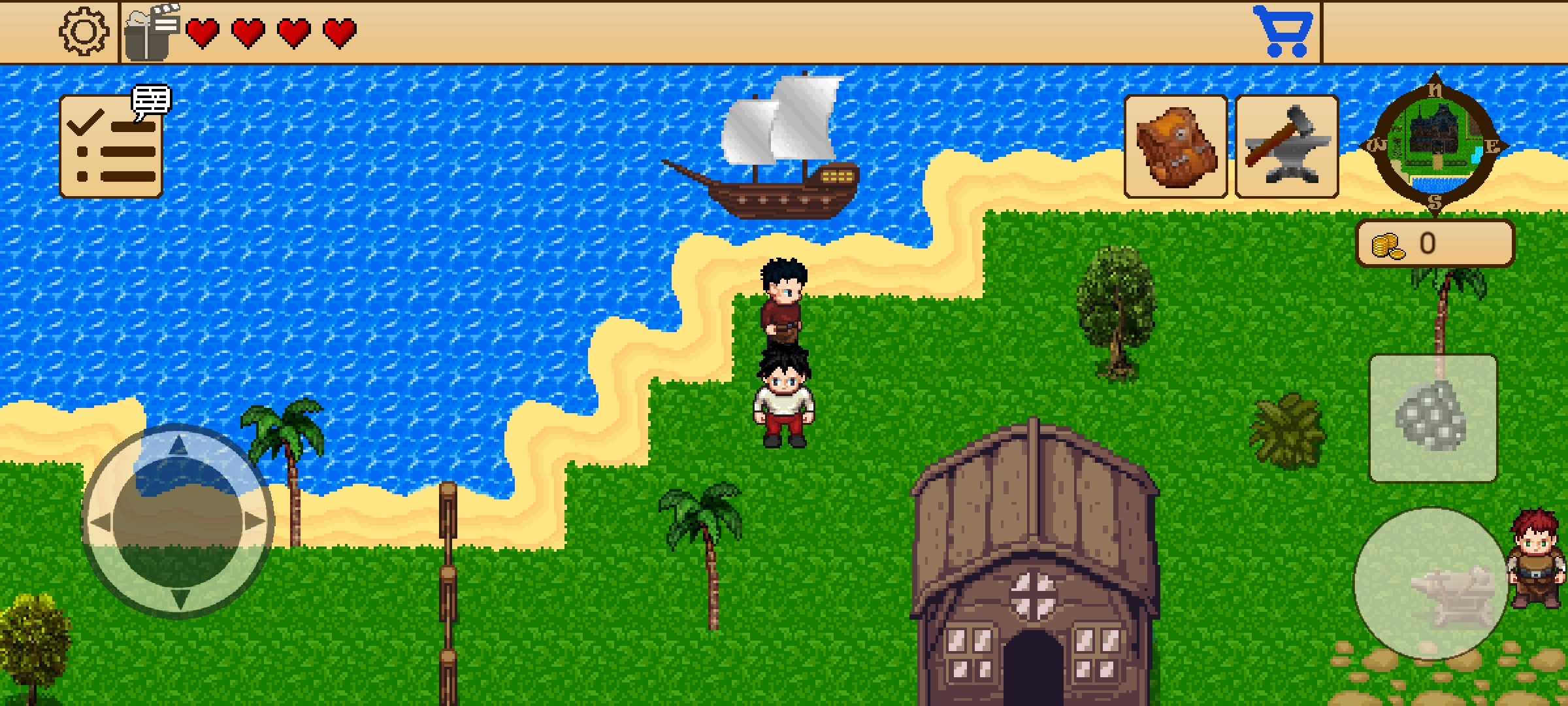Screen dimensions: 1568x706
Task: Open the compass minimap
Action: (x=1435, y=145)
